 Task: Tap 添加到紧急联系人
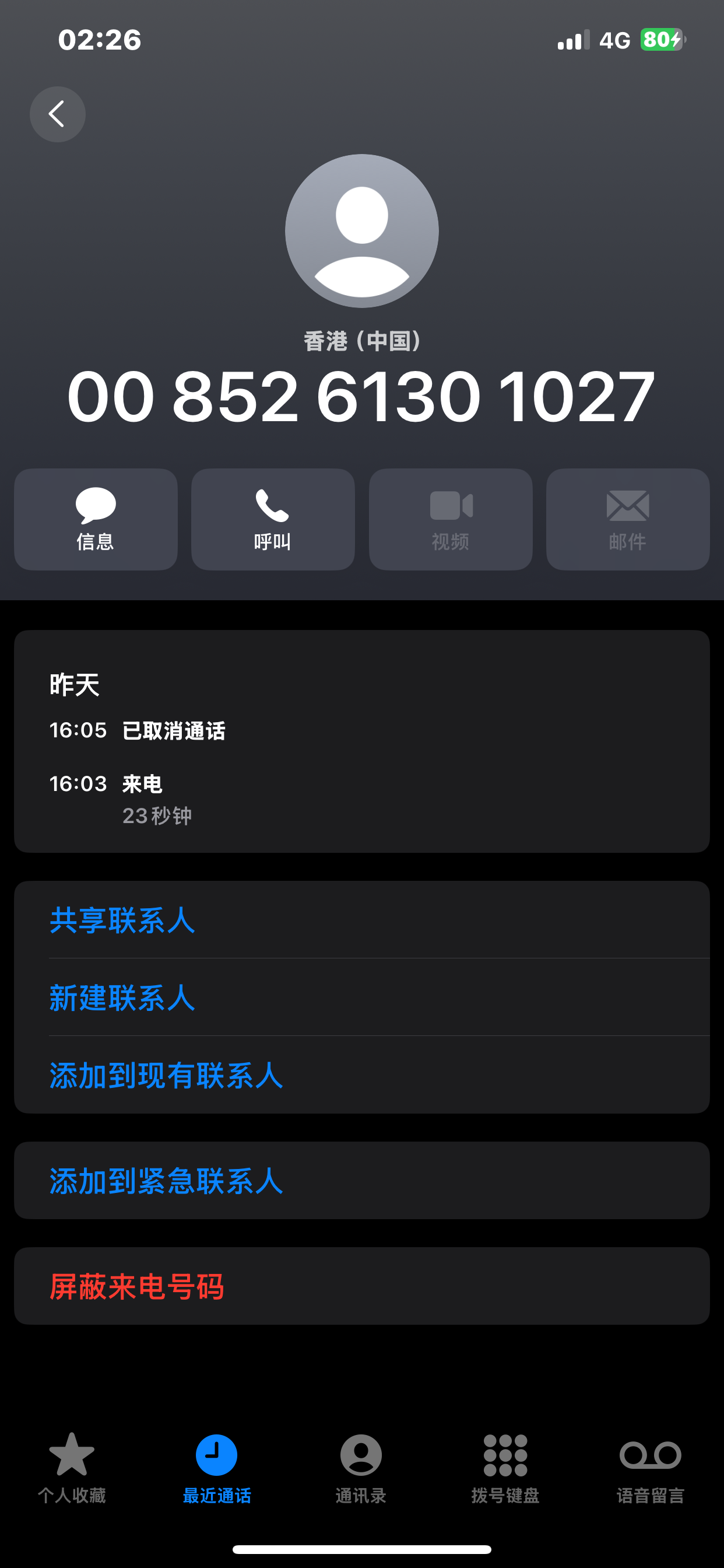pyautogui.click(x=166, y=1181)
